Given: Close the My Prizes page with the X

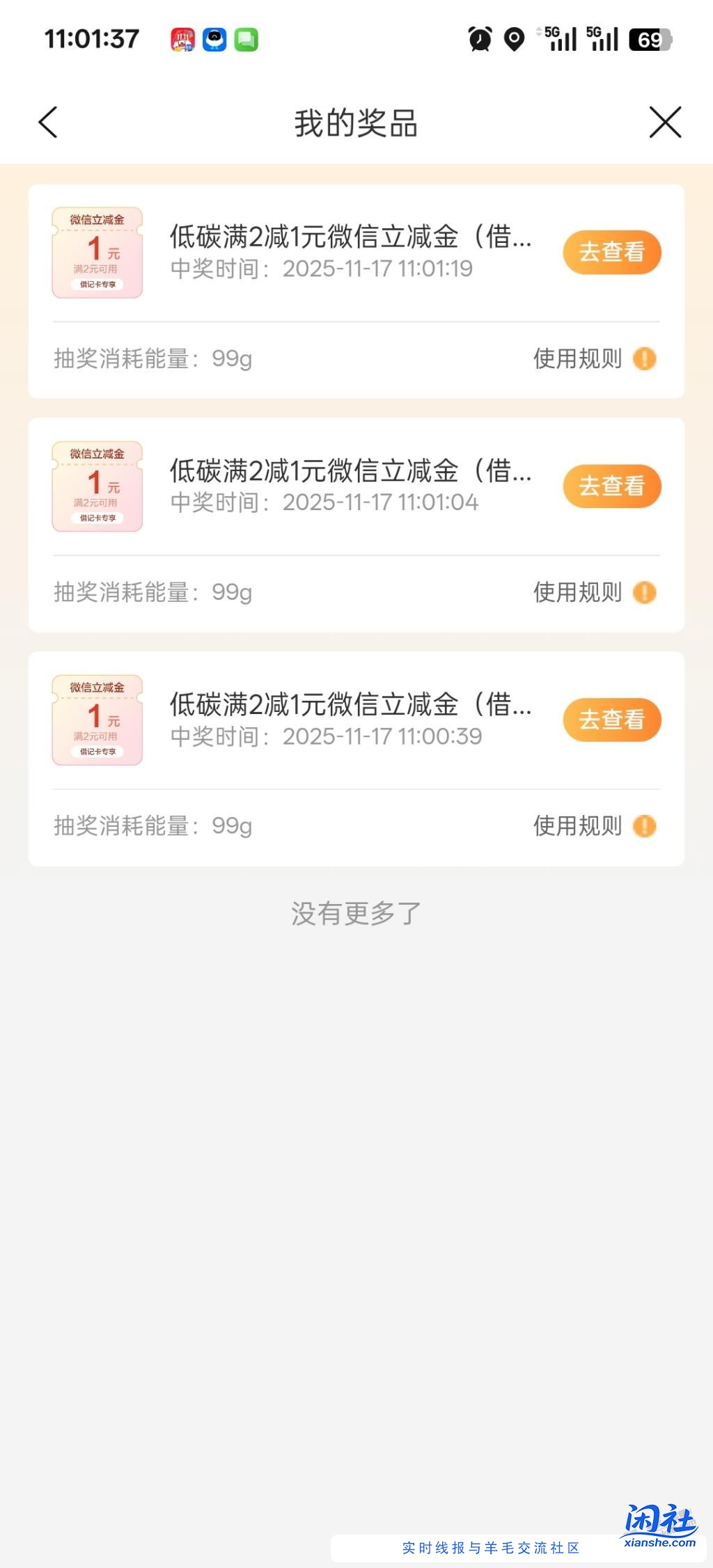Looking at the screenshot, I should click(x=666, y=122).
